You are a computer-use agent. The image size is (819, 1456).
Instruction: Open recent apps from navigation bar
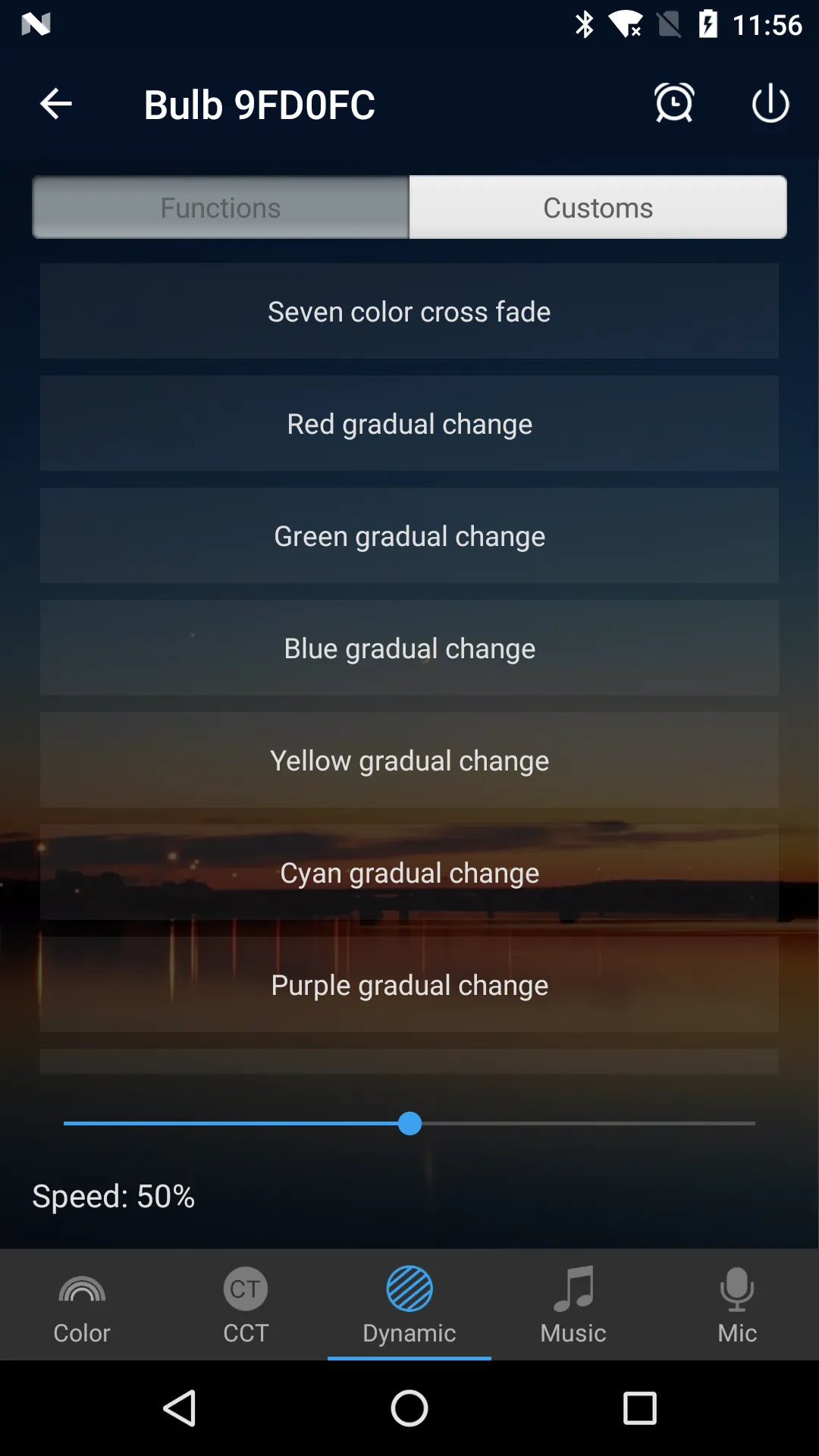click(639, 1409)
